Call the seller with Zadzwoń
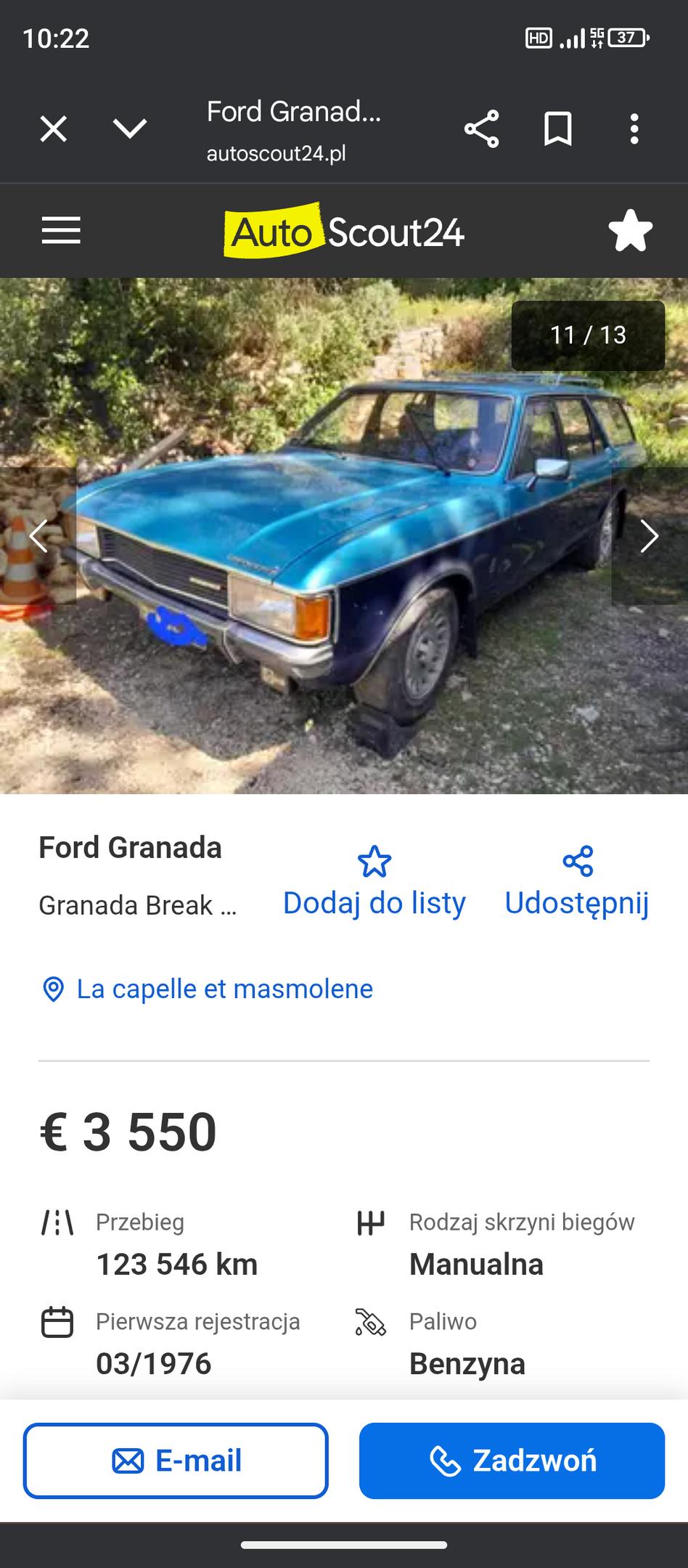This screenshot has width=688, height=1568. click(x=512, y=1461)
